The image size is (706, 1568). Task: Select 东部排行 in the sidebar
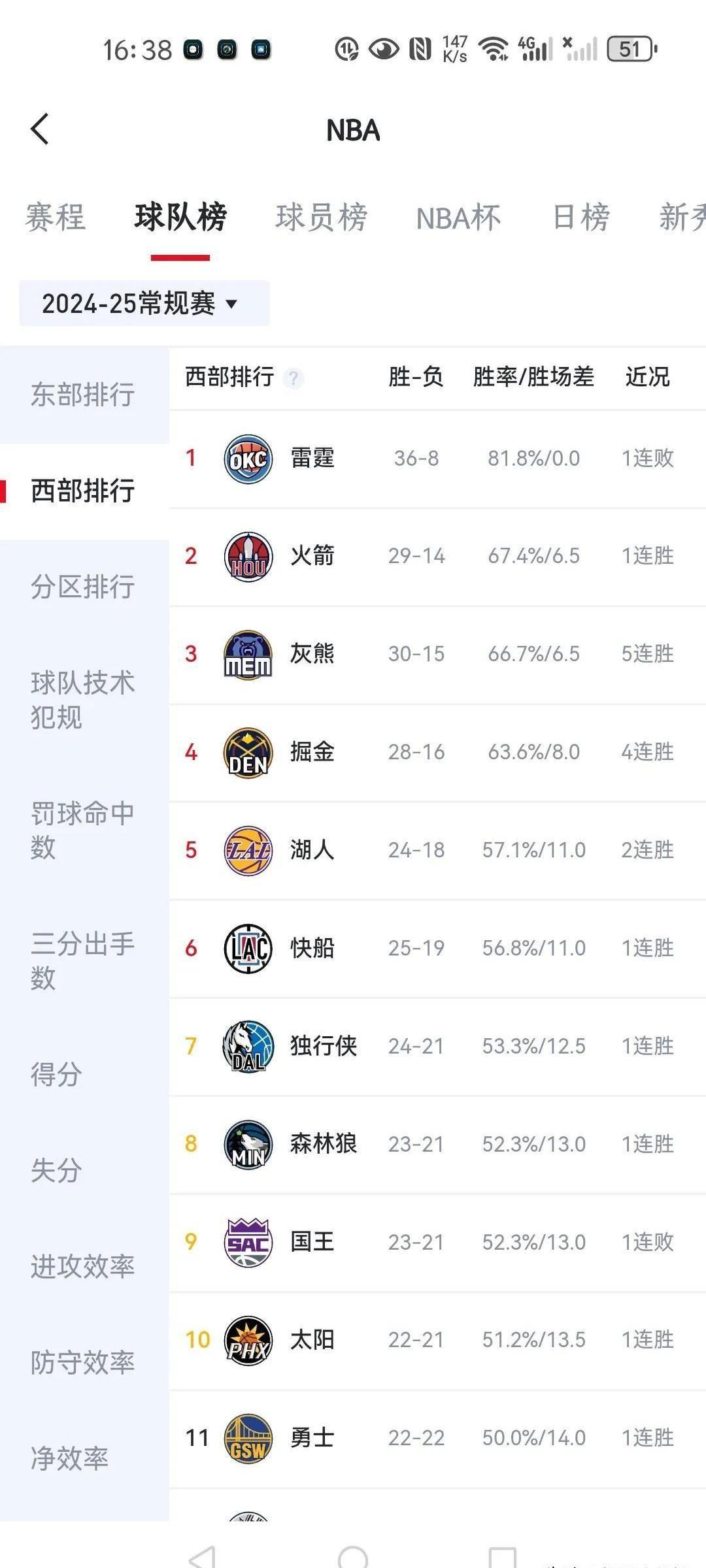[83, 395]
